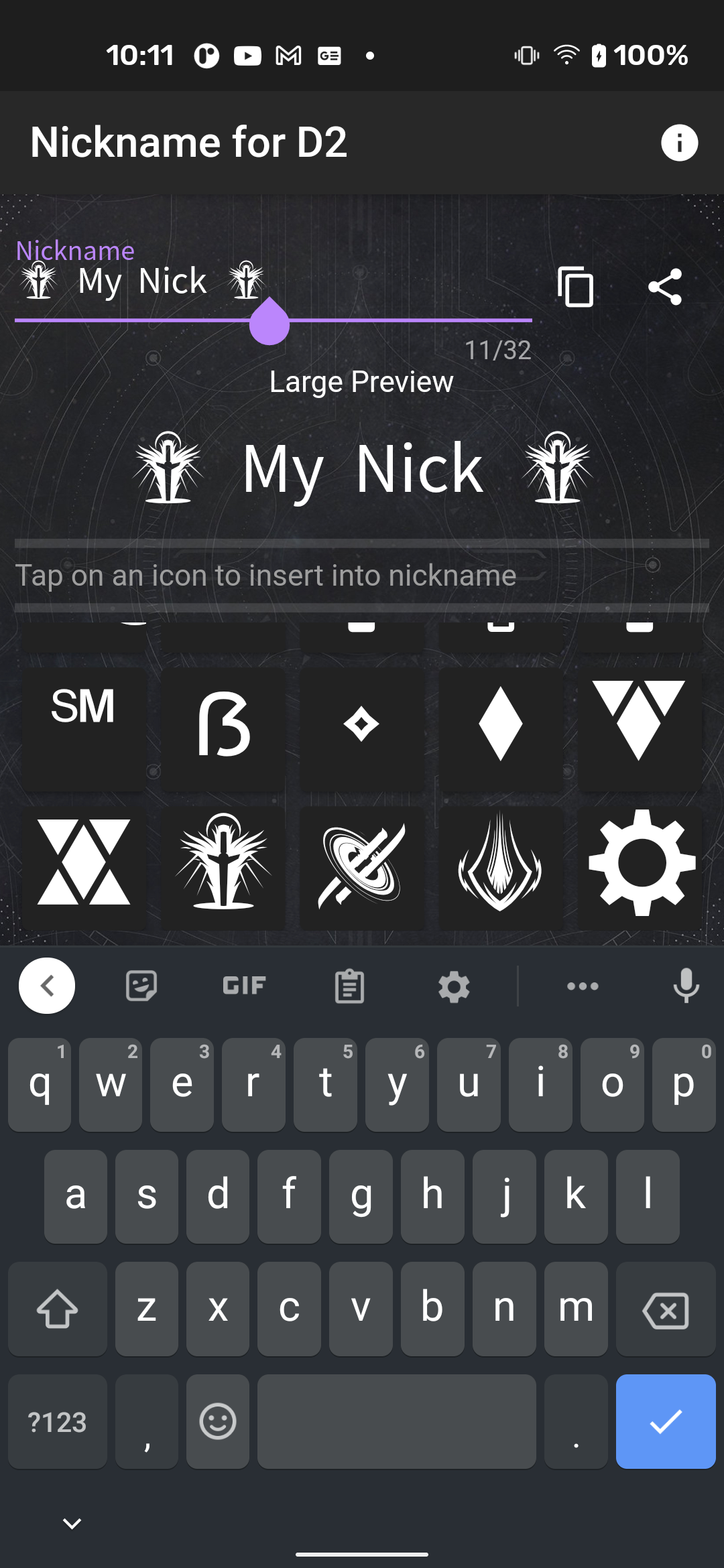This screenshot has width=724, height=1568.
Task: Open keyboard clipboard
Action: pyautogui.click(x=349, y=986)
